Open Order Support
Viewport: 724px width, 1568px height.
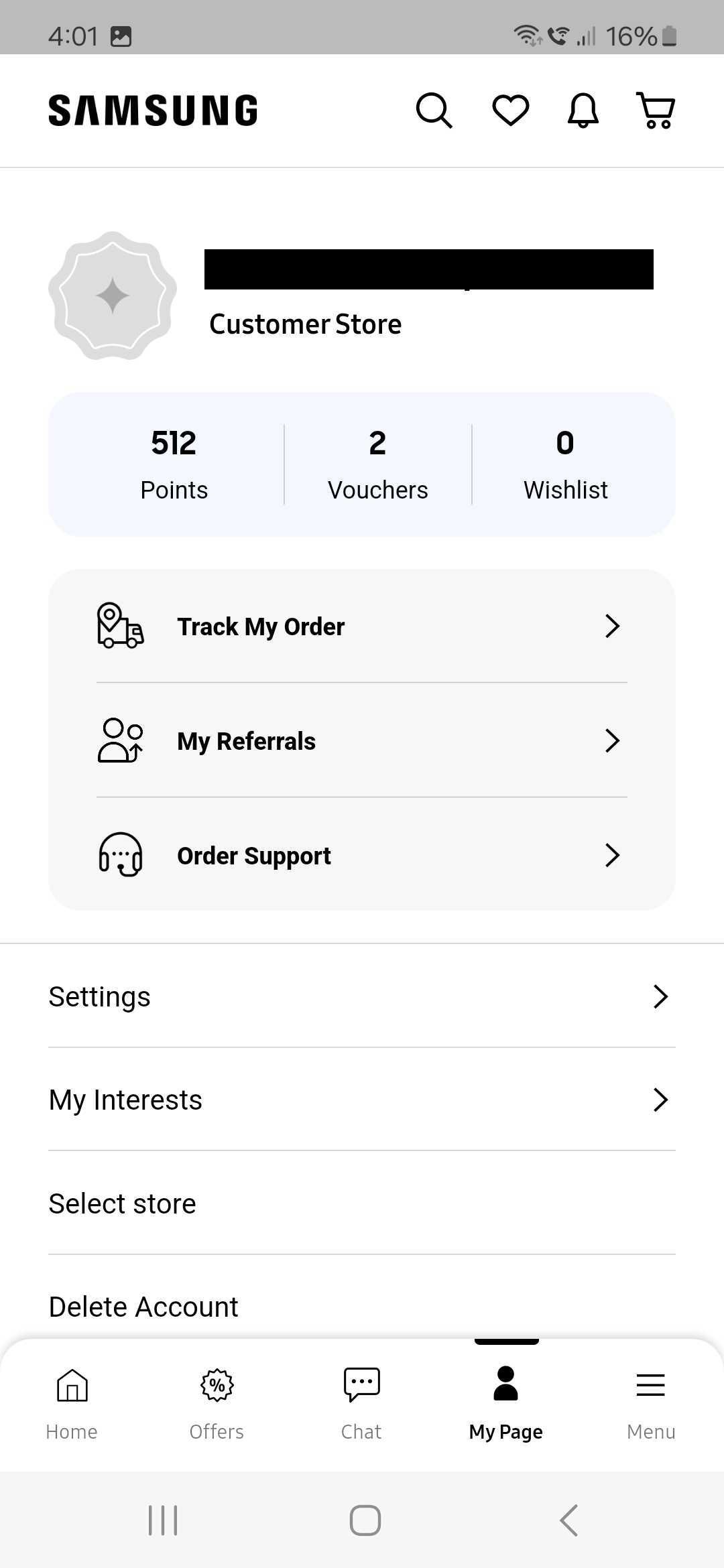pos(362,856)
